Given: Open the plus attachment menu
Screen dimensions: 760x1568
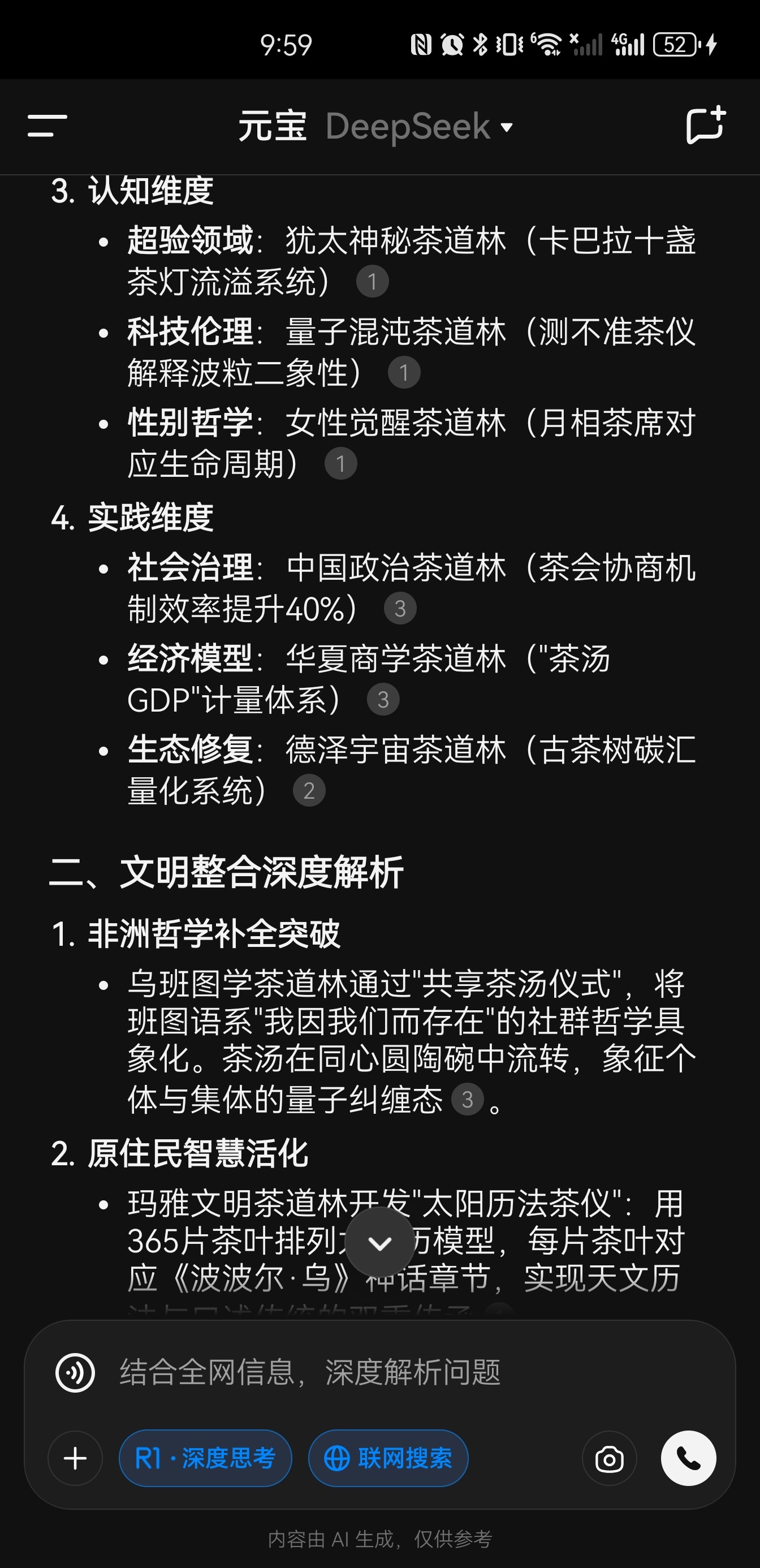Looking at the screenshot, I should pyautogui.click(x=75, y=1458).
